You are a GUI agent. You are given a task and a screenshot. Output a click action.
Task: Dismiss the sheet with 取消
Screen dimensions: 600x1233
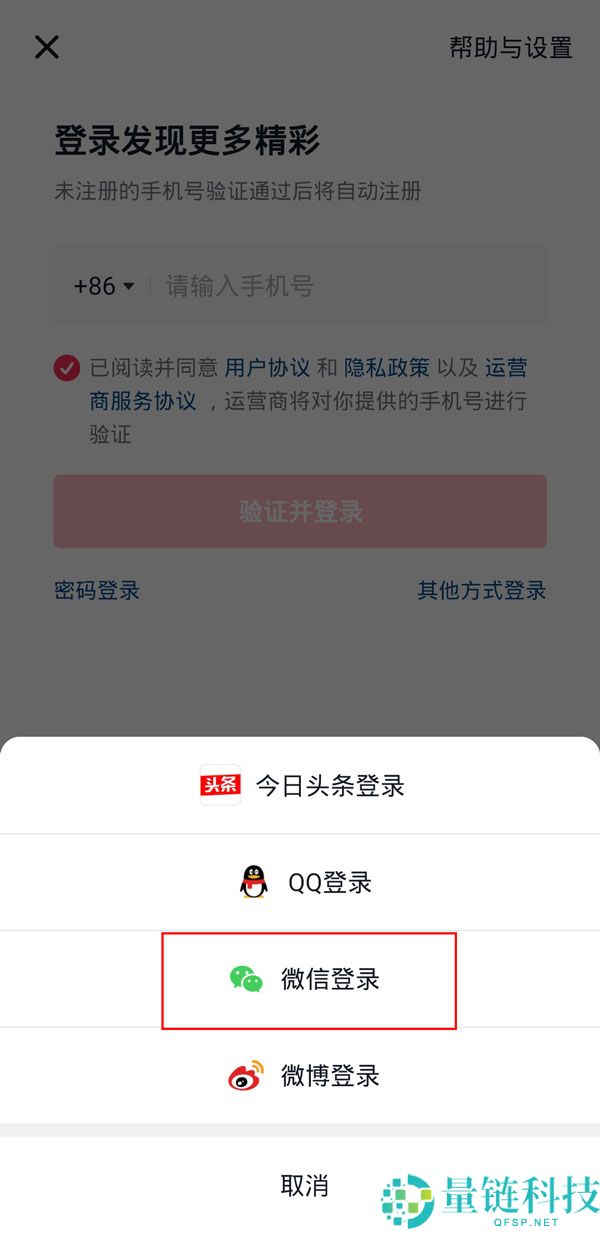tap(304, 1185)
